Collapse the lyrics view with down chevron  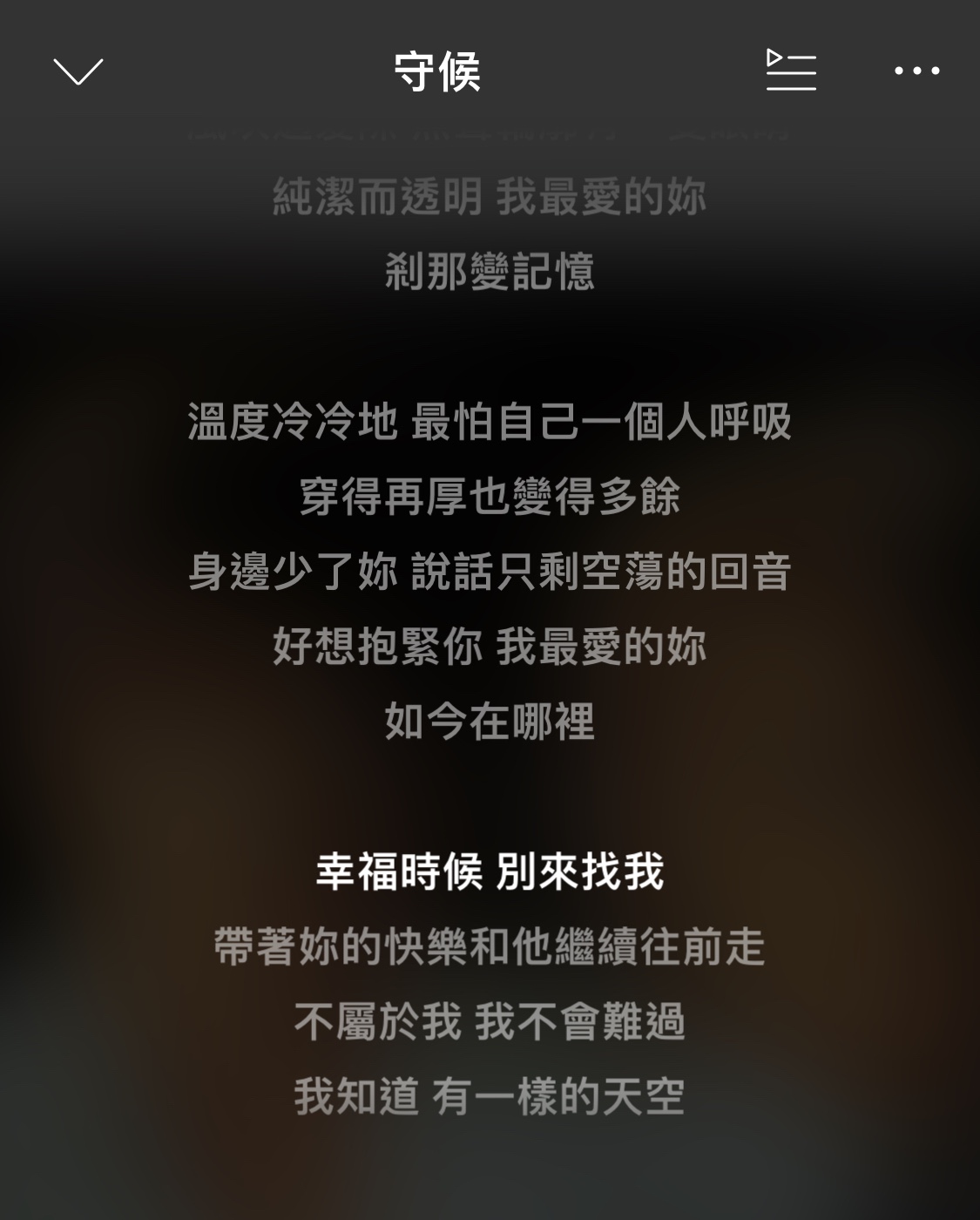(x=78, y=71)
